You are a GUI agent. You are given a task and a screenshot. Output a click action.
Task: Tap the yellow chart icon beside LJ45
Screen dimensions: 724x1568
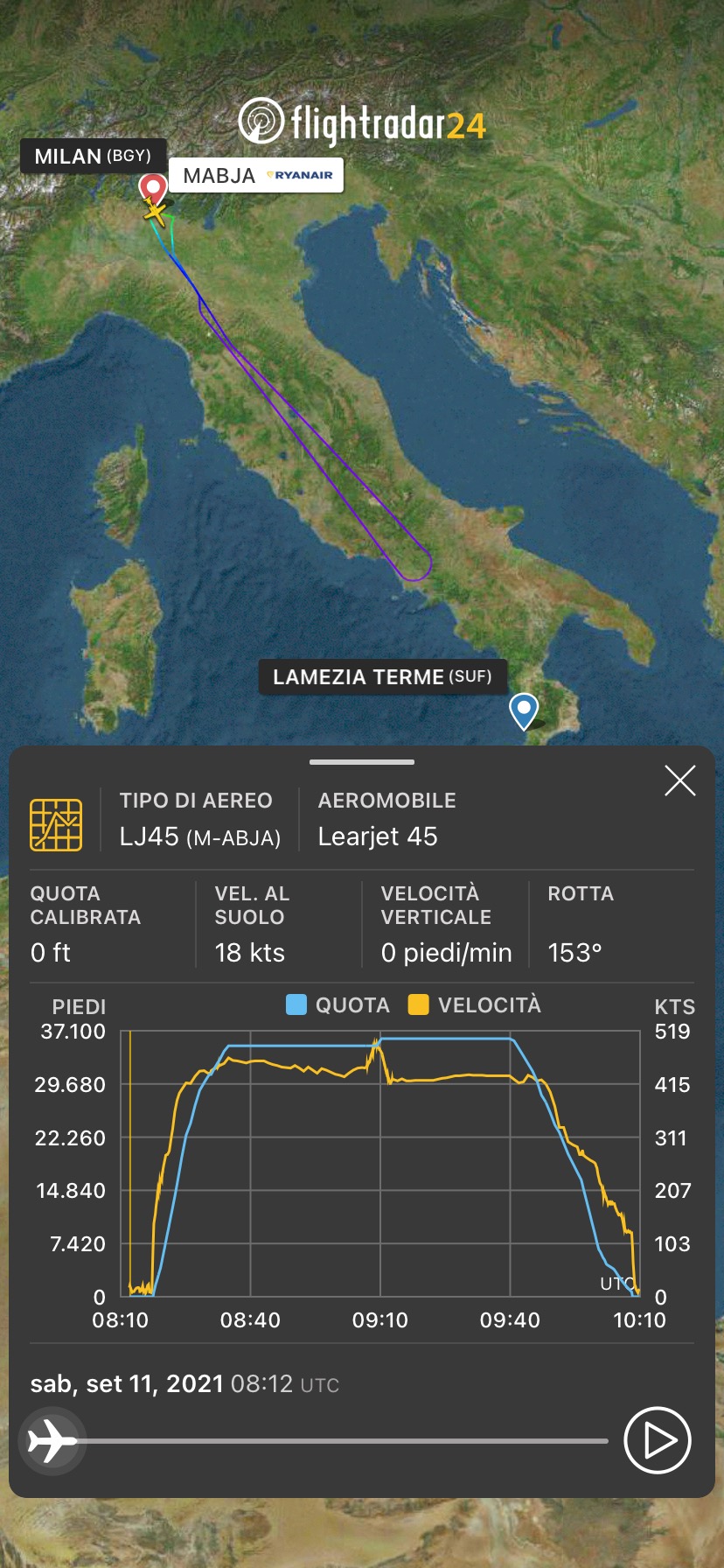(56, 824)
